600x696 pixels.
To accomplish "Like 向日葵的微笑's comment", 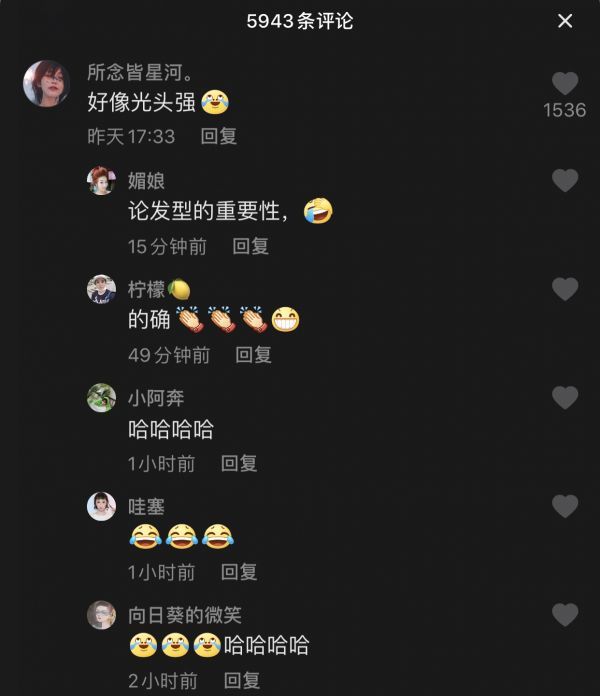I will pos(565,615).
